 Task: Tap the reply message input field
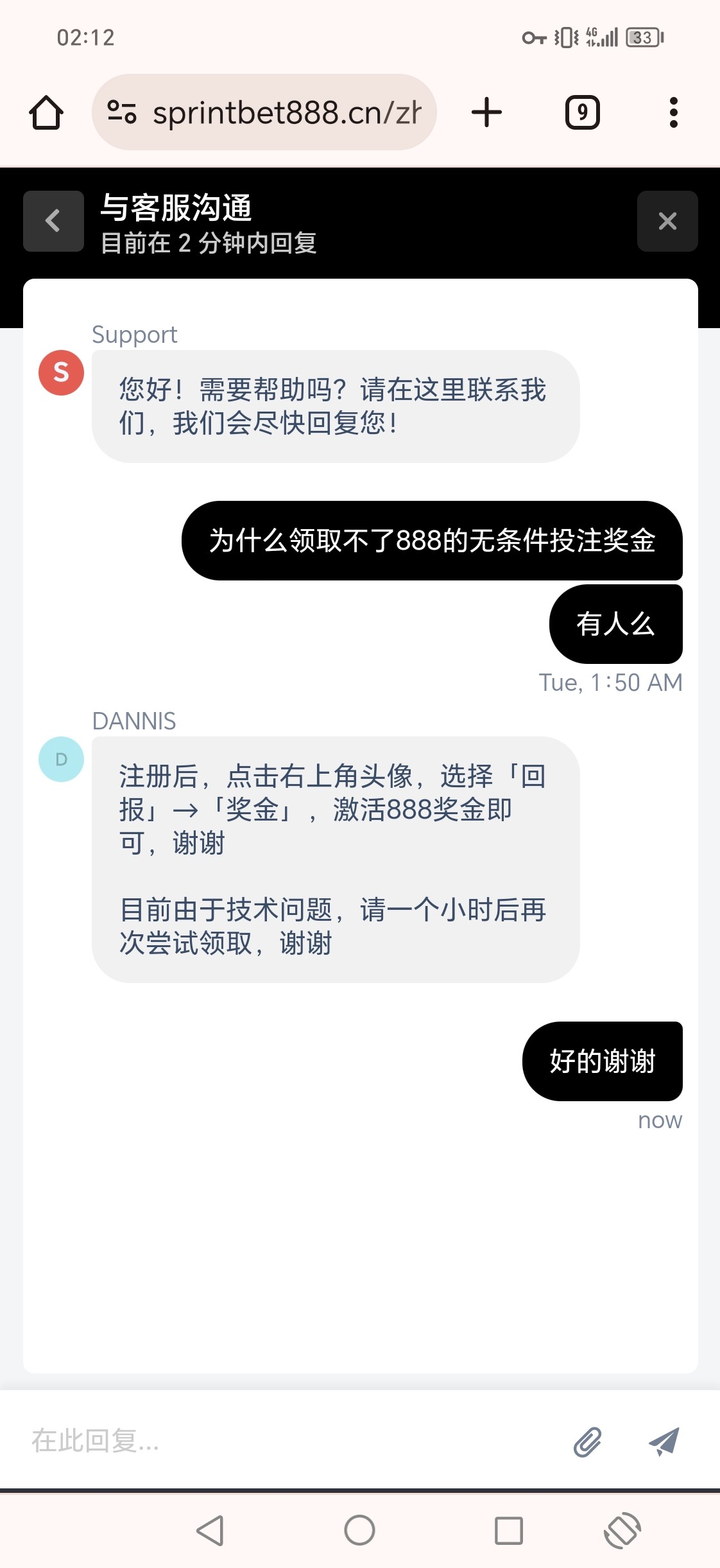[x=289, y=1441]
